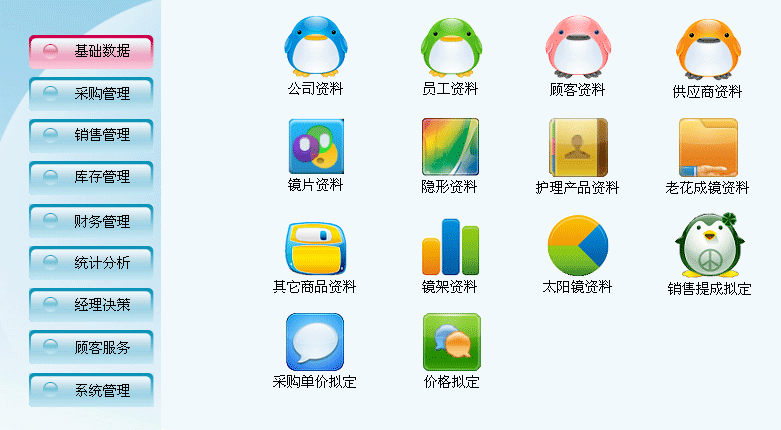Select 经理决策 in the sidebar

click(x=91, y=305)
